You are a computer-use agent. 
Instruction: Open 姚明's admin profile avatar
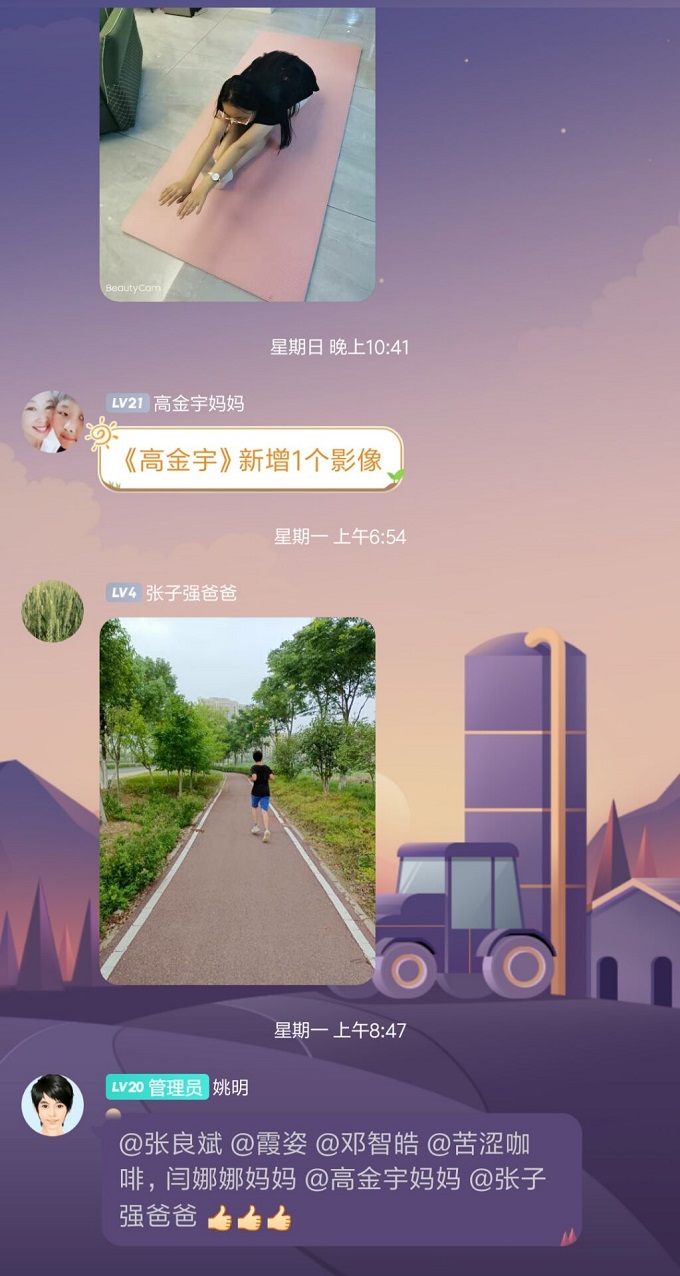click(53, 1105)
